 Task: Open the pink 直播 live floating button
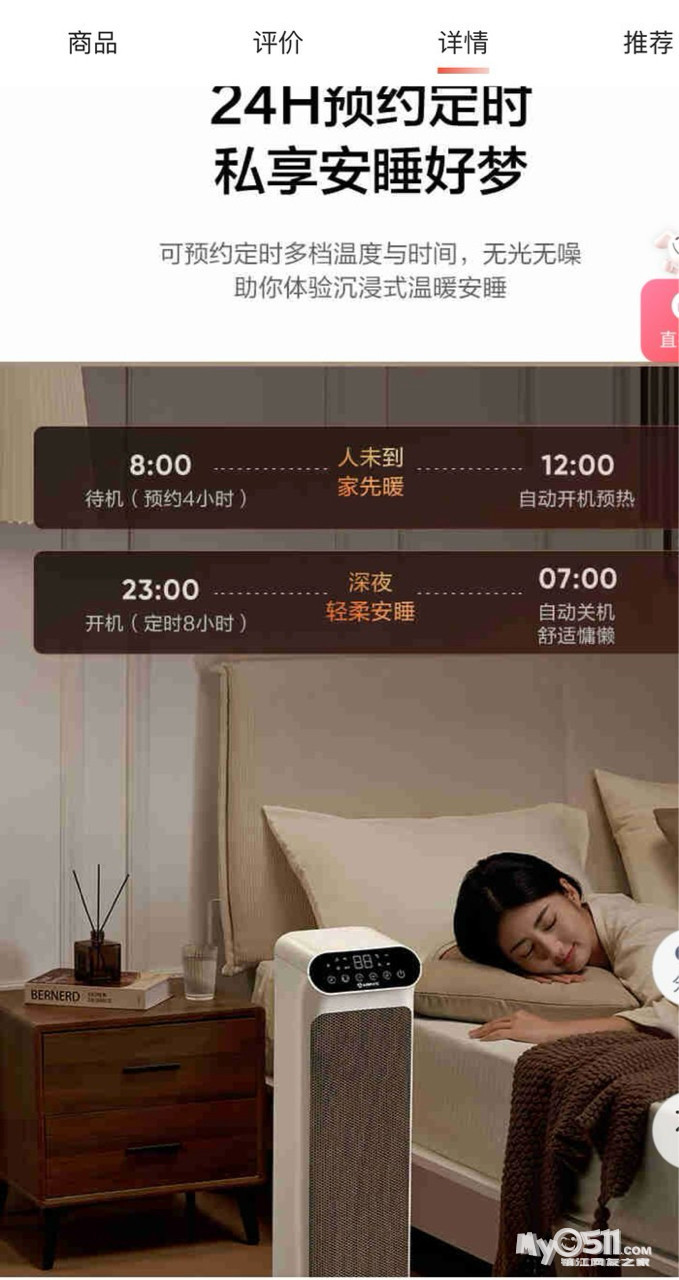[x=661, y=320]
